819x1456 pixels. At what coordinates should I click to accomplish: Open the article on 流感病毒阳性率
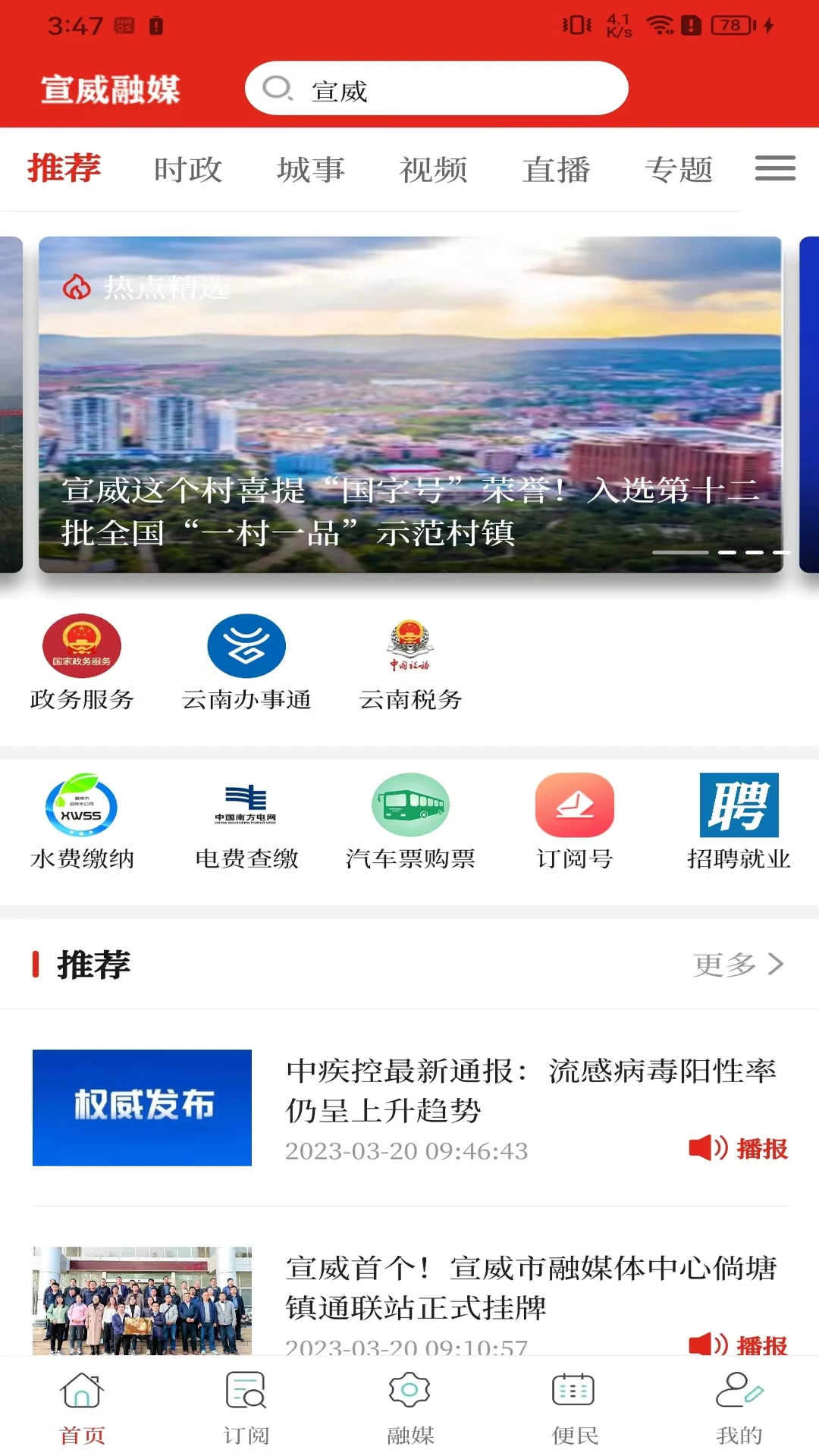coord(531,1090)
